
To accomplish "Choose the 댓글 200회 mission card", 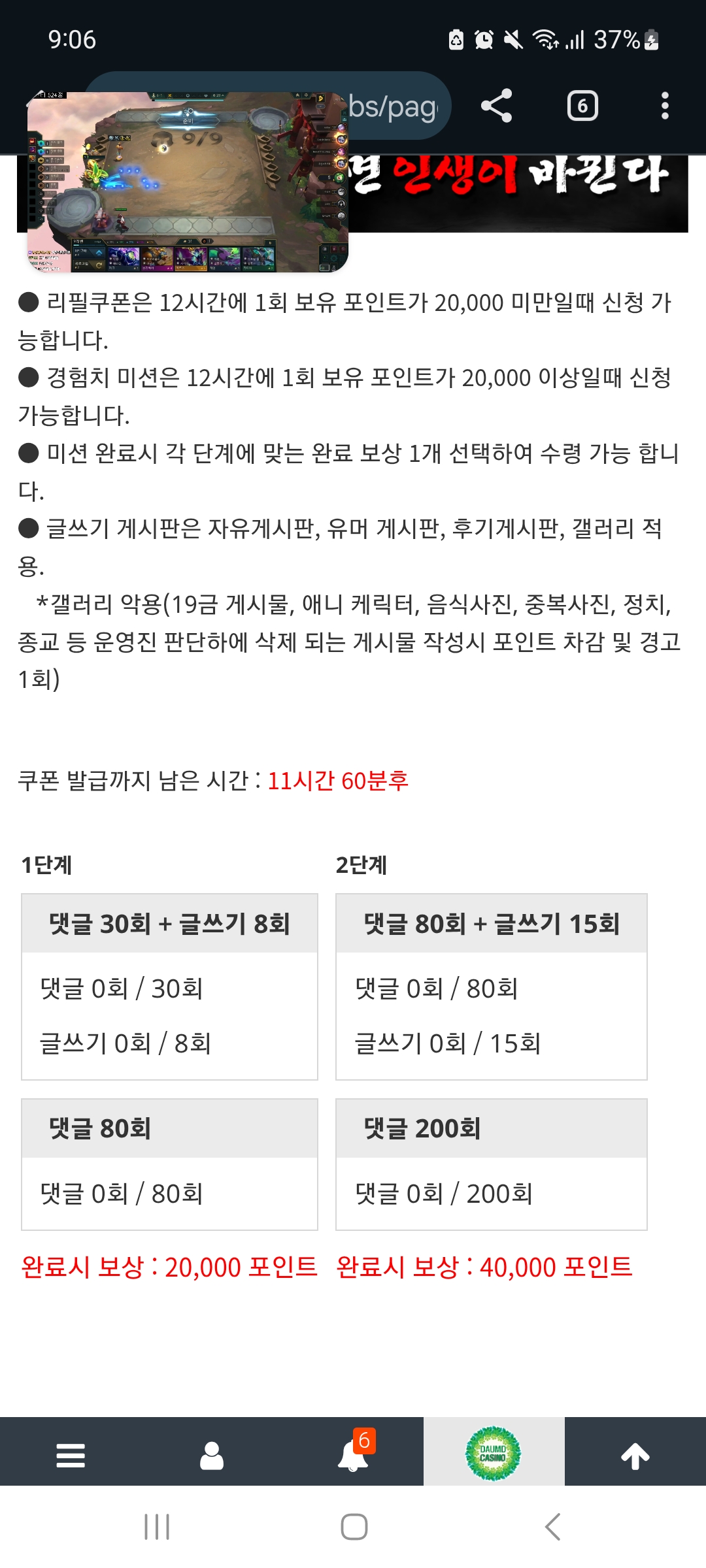I will [492, 1164].
